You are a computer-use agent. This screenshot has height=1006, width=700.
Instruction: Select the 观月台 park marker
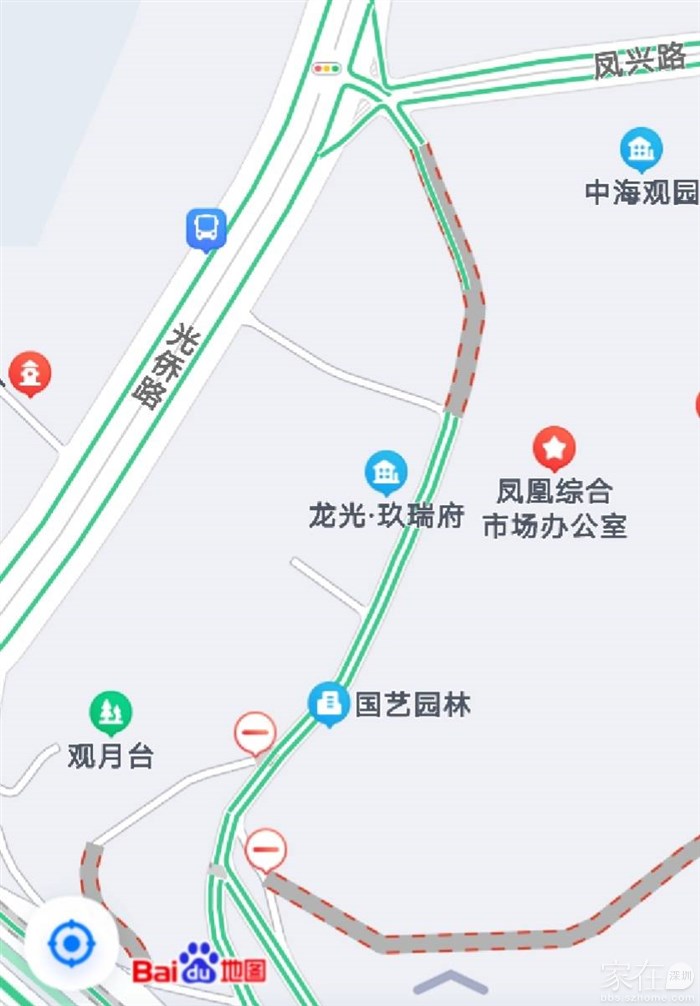[110, 713]
